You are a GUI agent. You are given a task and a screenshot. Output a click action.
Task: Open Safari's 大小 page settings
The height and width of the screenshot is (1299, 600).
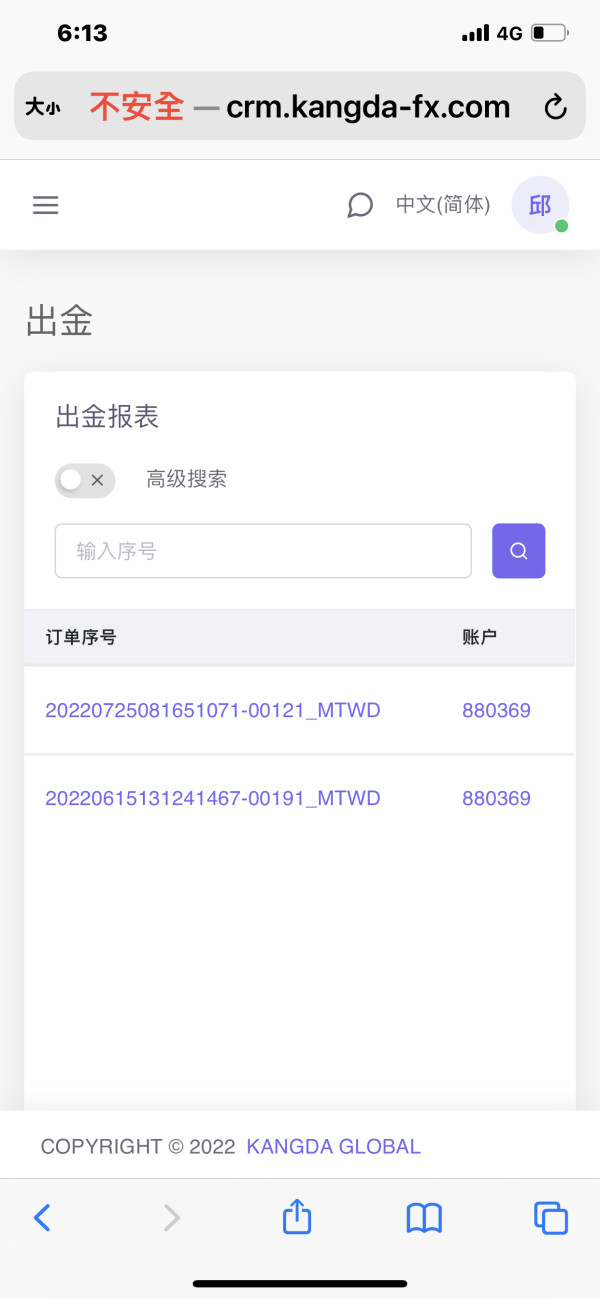pyautogui.click(x=43, y=107)
